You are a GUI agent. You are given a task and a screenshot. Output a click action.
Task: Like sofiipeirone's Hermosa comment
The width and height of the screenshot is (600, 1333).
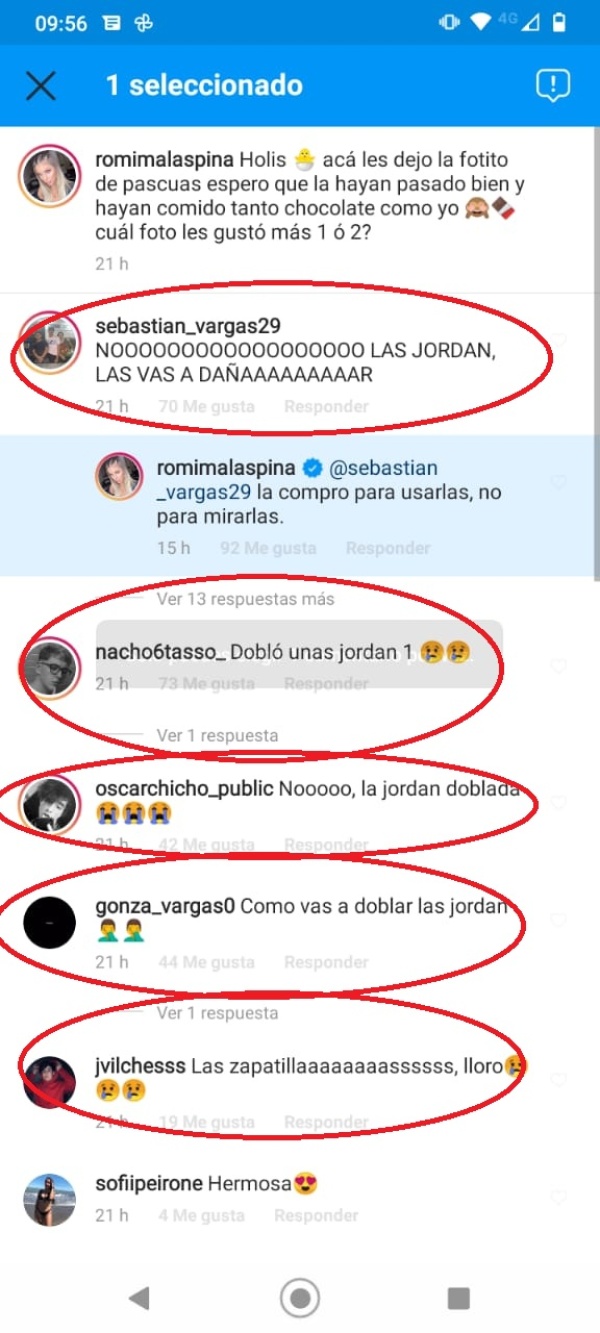tap(559, 1197)
